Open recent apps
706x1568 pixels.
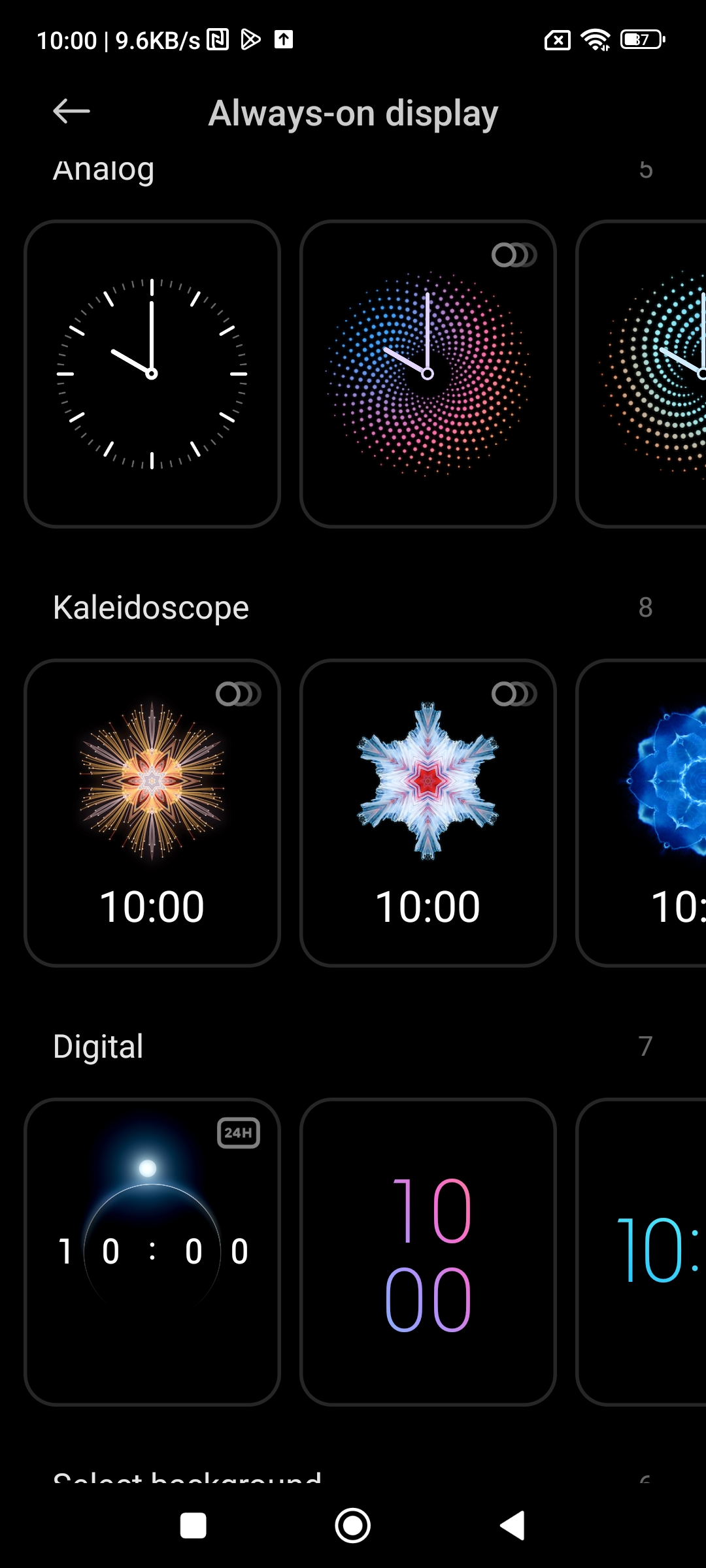[x=193, y=1526]
